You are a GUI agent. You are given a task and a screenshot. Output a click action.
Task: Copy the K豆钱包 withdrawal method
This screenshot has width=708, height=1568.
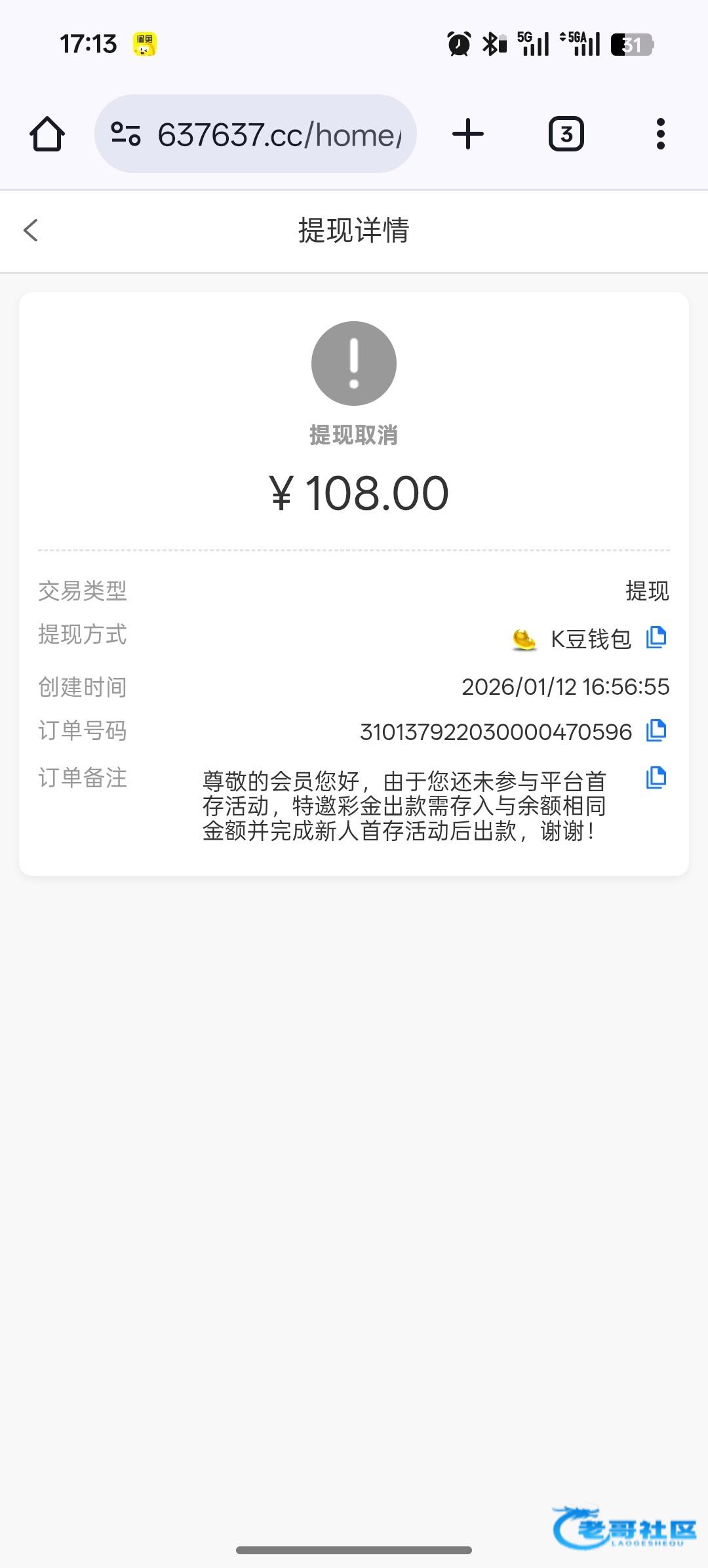click(x=656, y=637)
